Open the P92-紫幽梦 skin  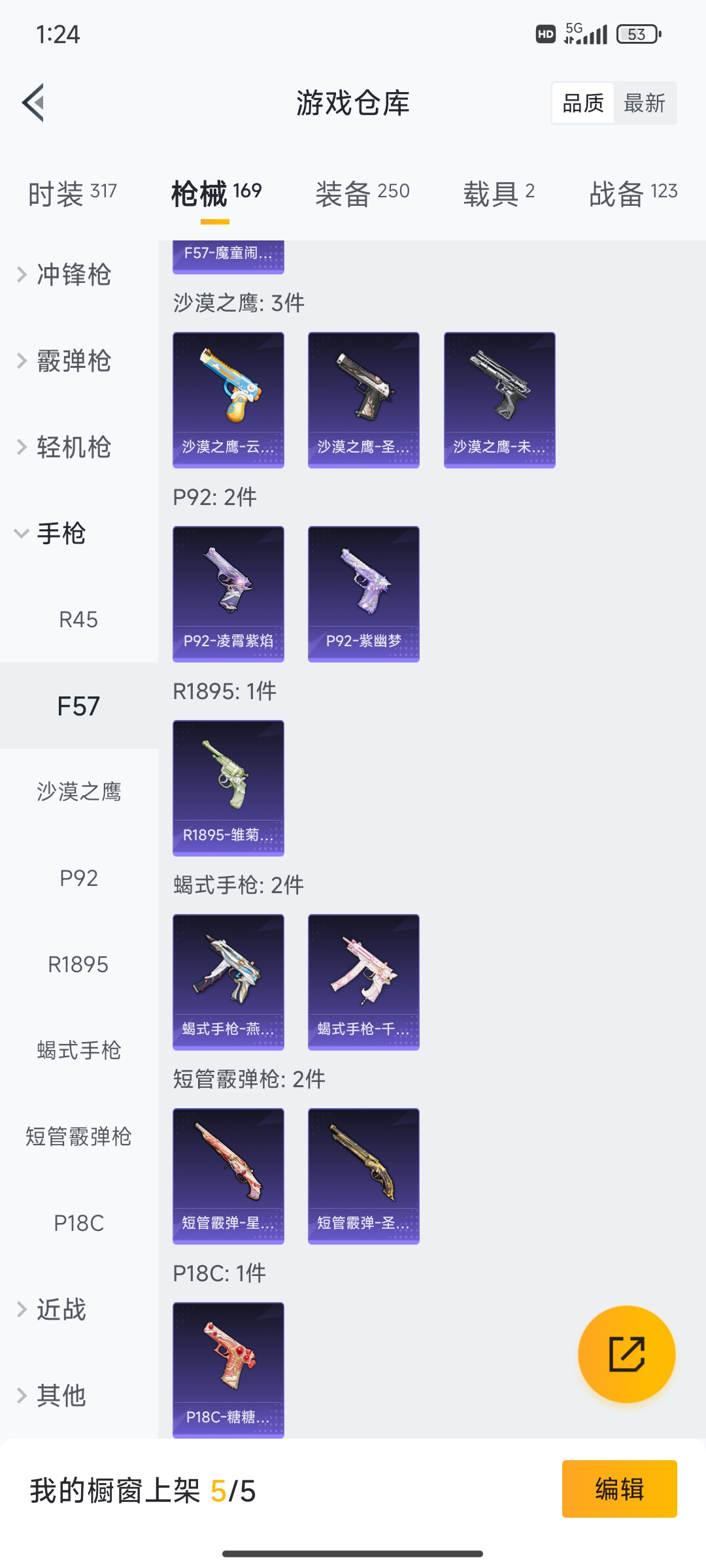pos(363,593)
